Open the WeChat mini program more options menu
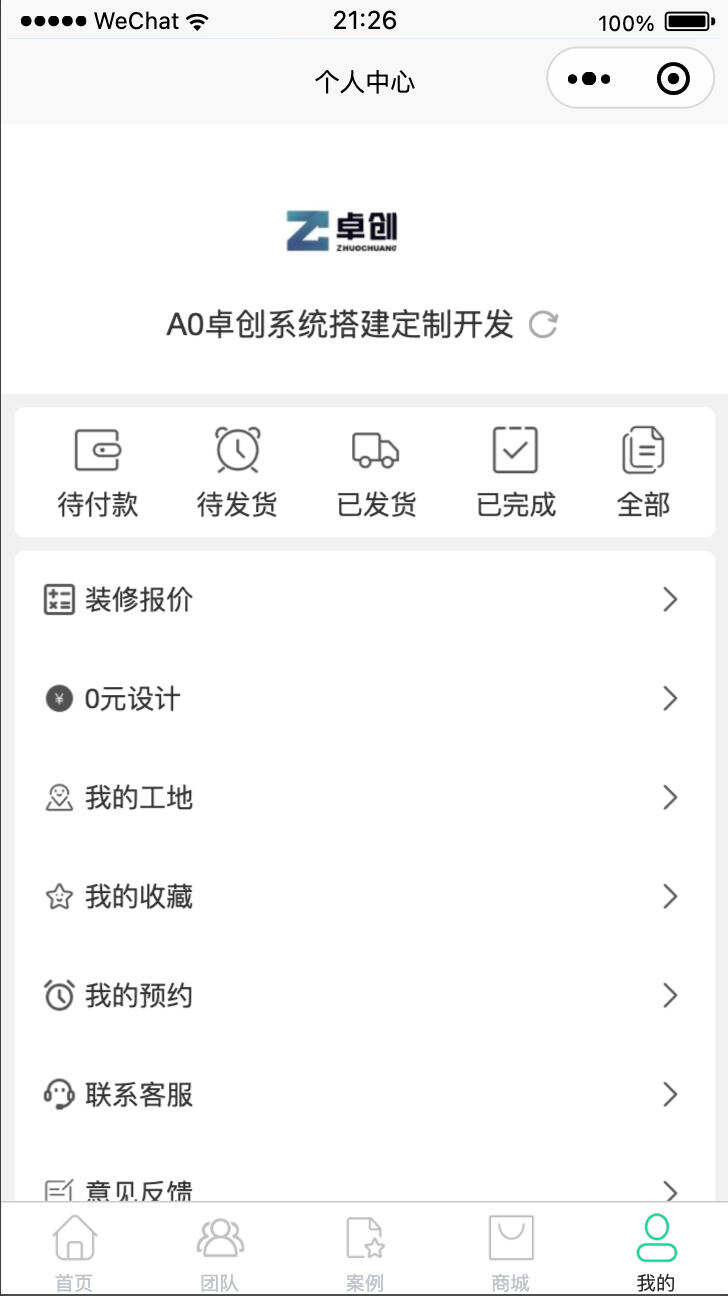This screenshot has height=1296, width=728. pyautogui.click(x=593, y=78)
